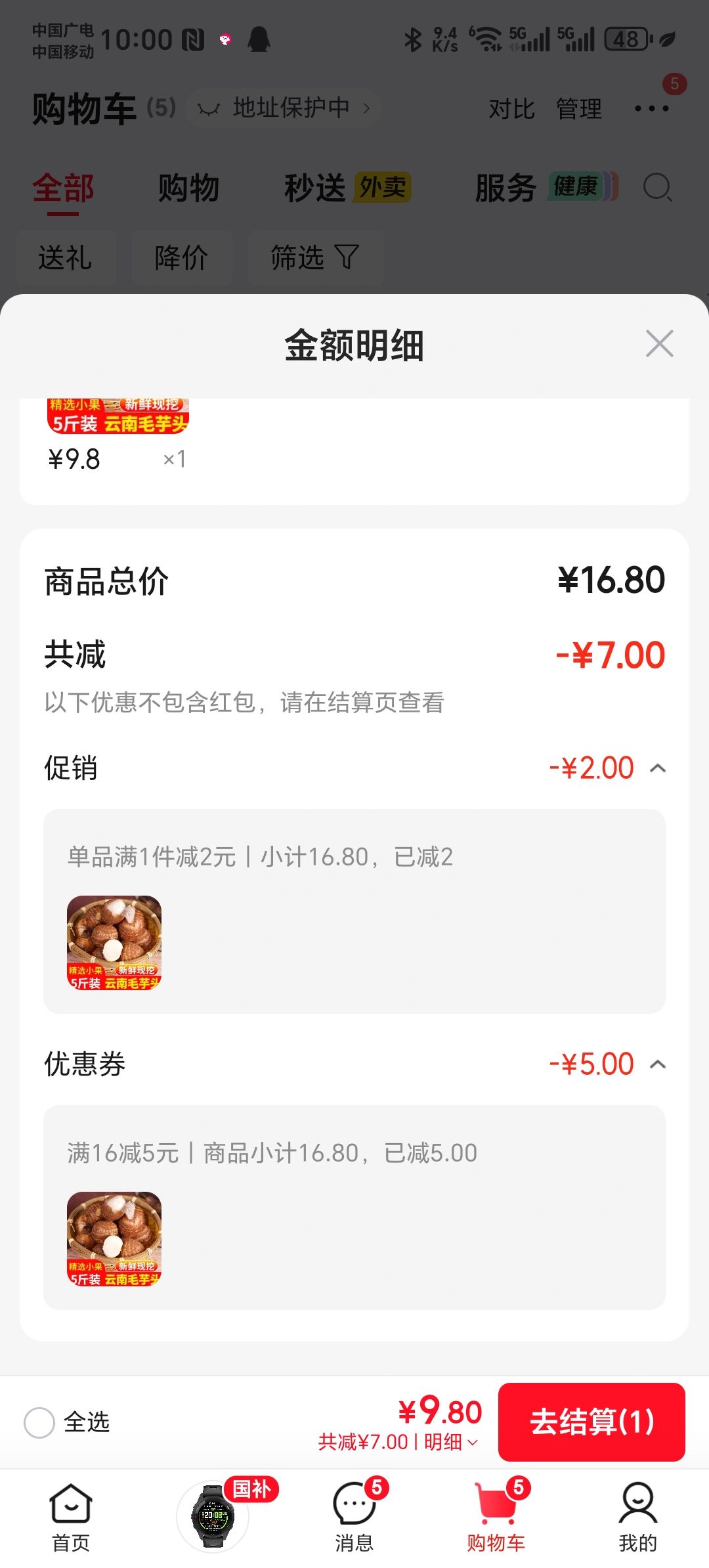Tap 共减¥7.00 明细 to hide details
Image resolution: width=709 pixels, height=1568 pixels.
point(398,1442)
